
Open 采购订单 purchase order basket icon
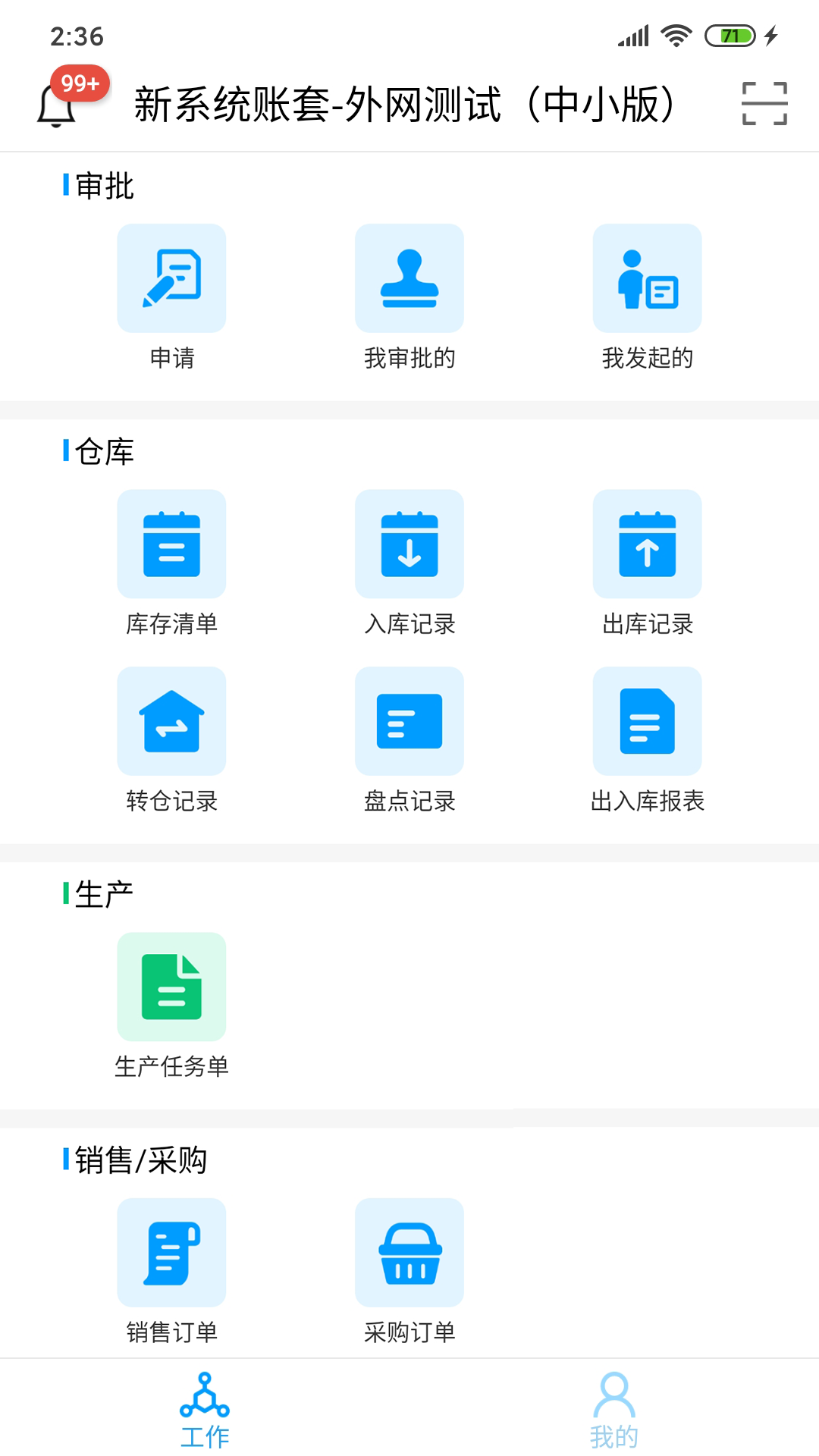click(409, 1253)
